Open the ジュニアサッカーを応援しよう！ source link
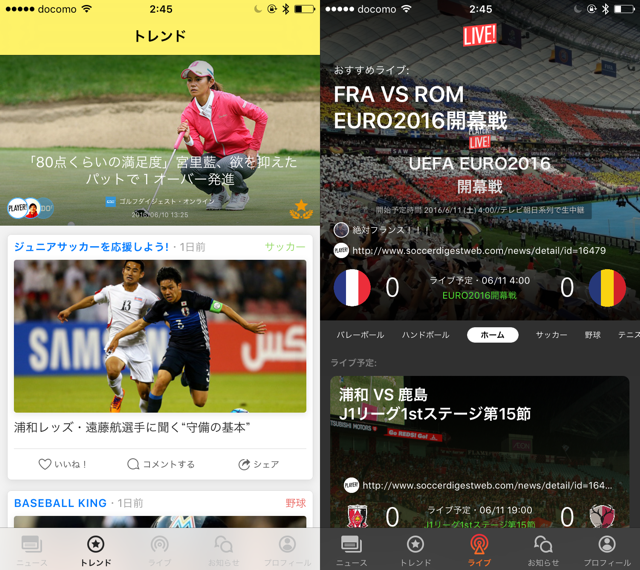 click(90, 246)
